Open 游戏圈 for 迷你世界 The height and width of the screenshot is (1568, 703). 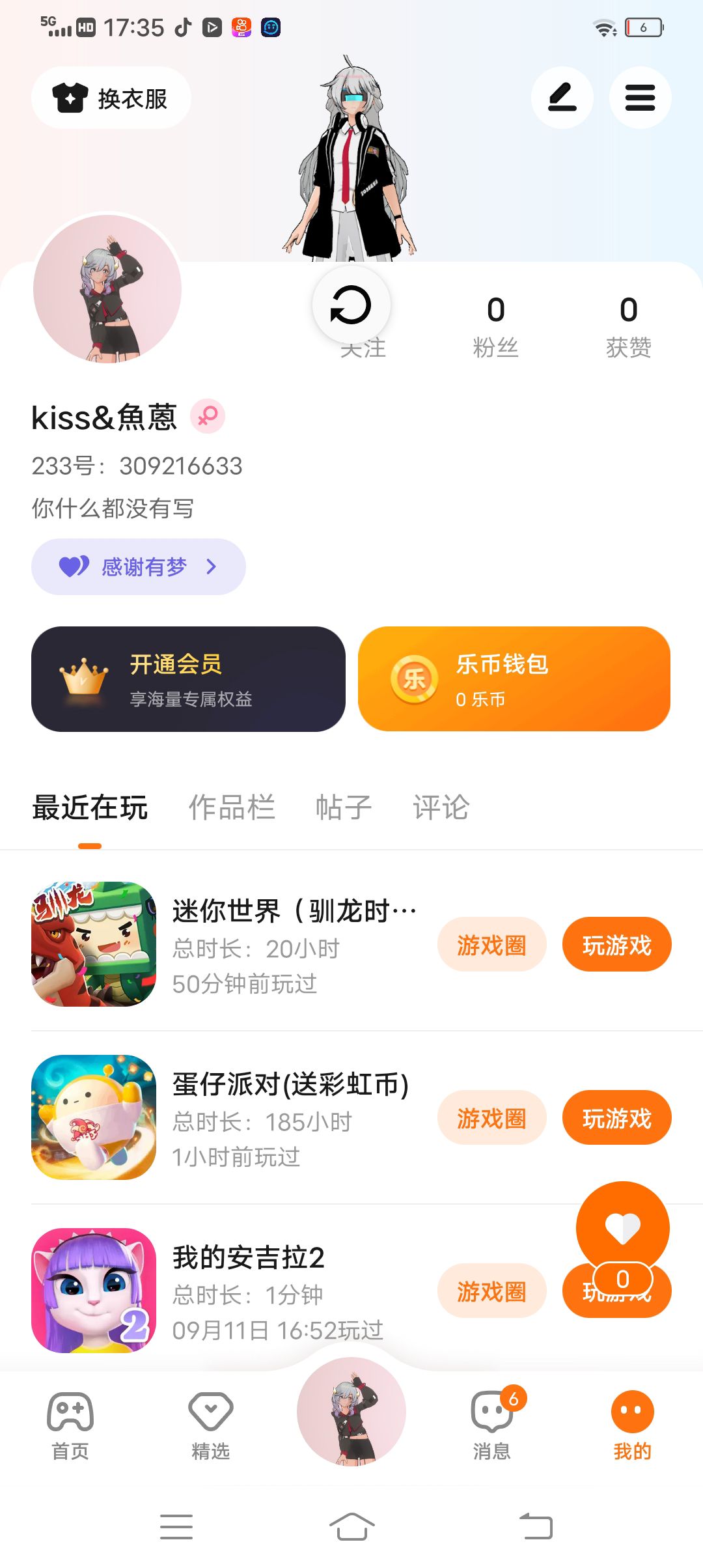pos(491,945)
